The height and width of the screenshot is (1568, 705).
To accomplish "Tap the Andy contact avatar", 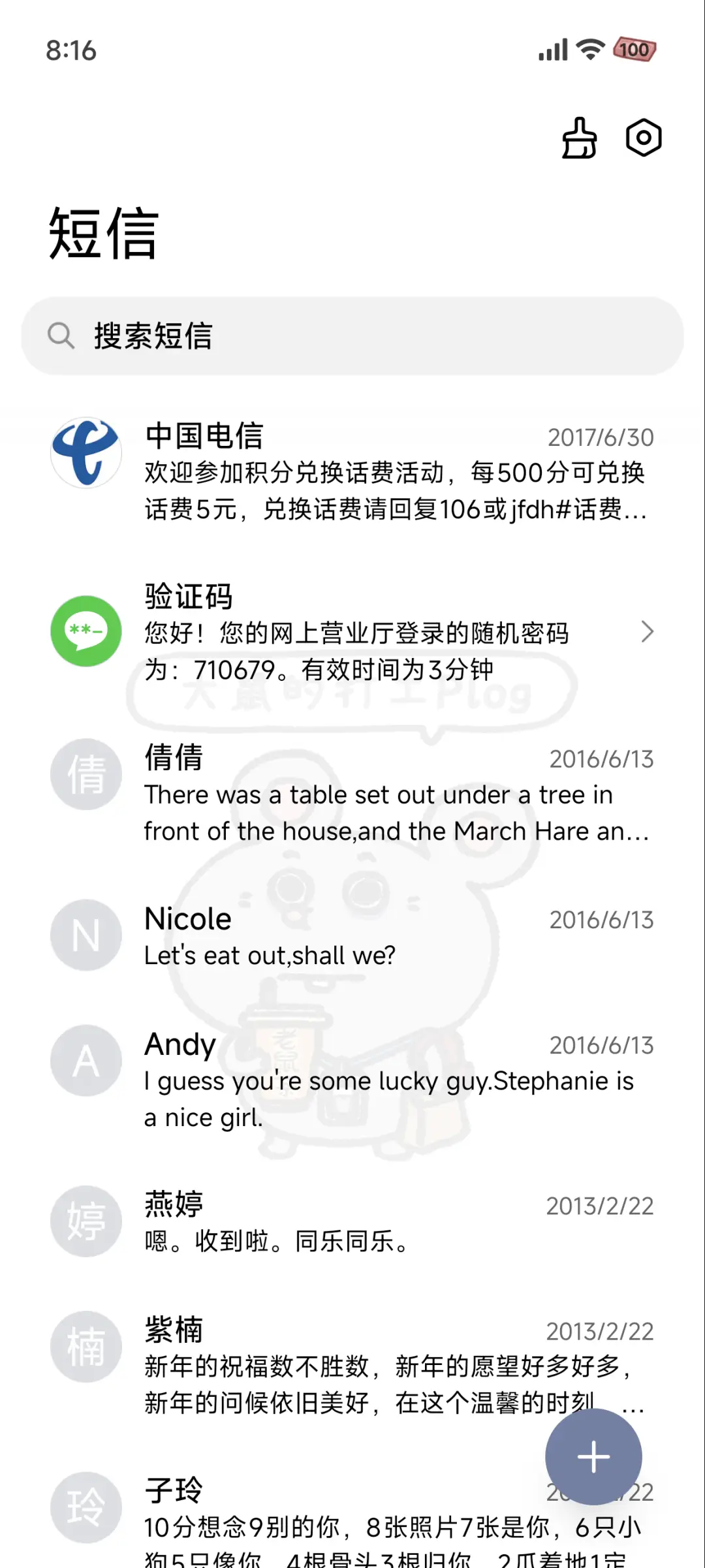I will [x=86, y=1060].
